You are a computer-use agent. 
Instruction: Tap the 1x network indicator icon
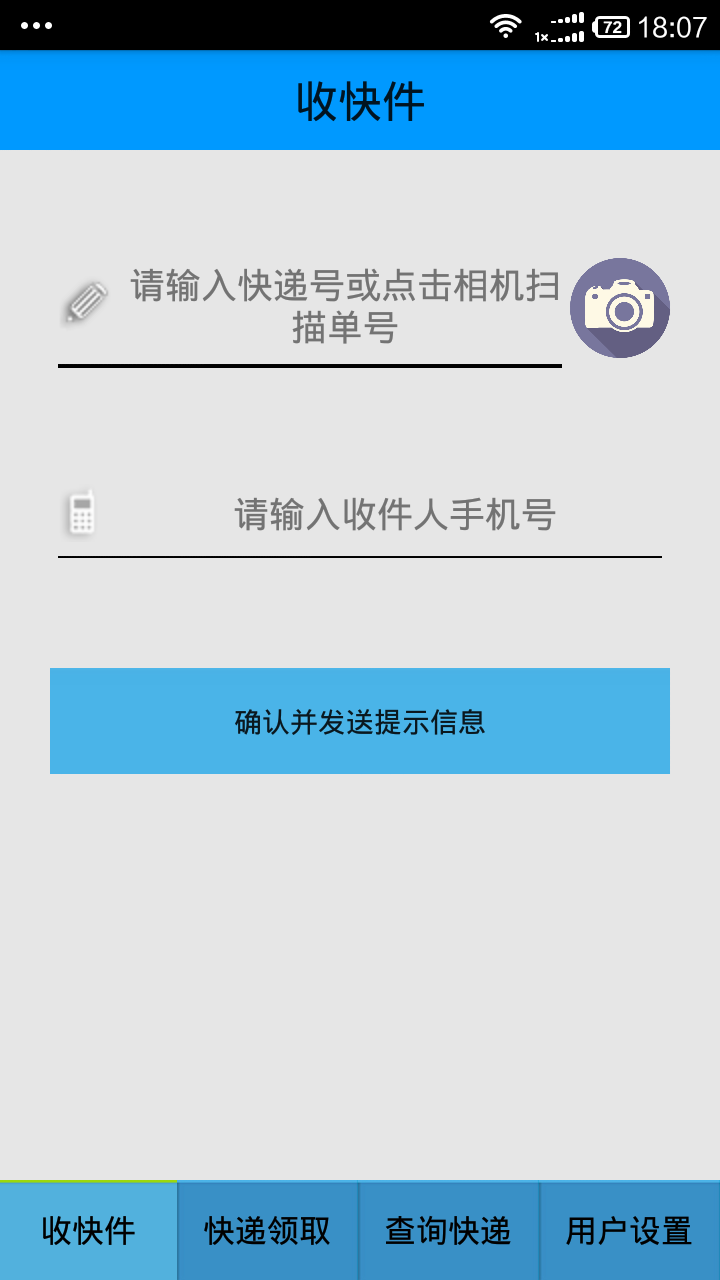click(x=541, y=33)
